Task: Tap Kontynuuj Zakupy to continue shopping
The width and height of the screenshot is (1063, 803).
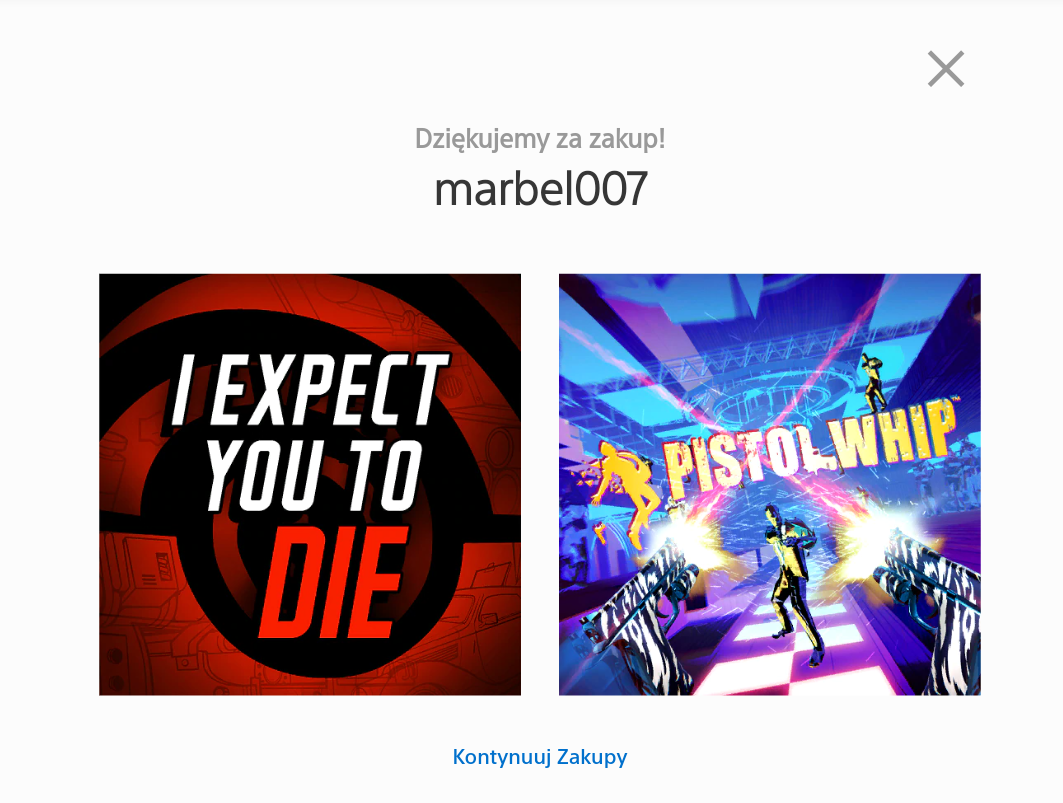Action: click(540, 757)
